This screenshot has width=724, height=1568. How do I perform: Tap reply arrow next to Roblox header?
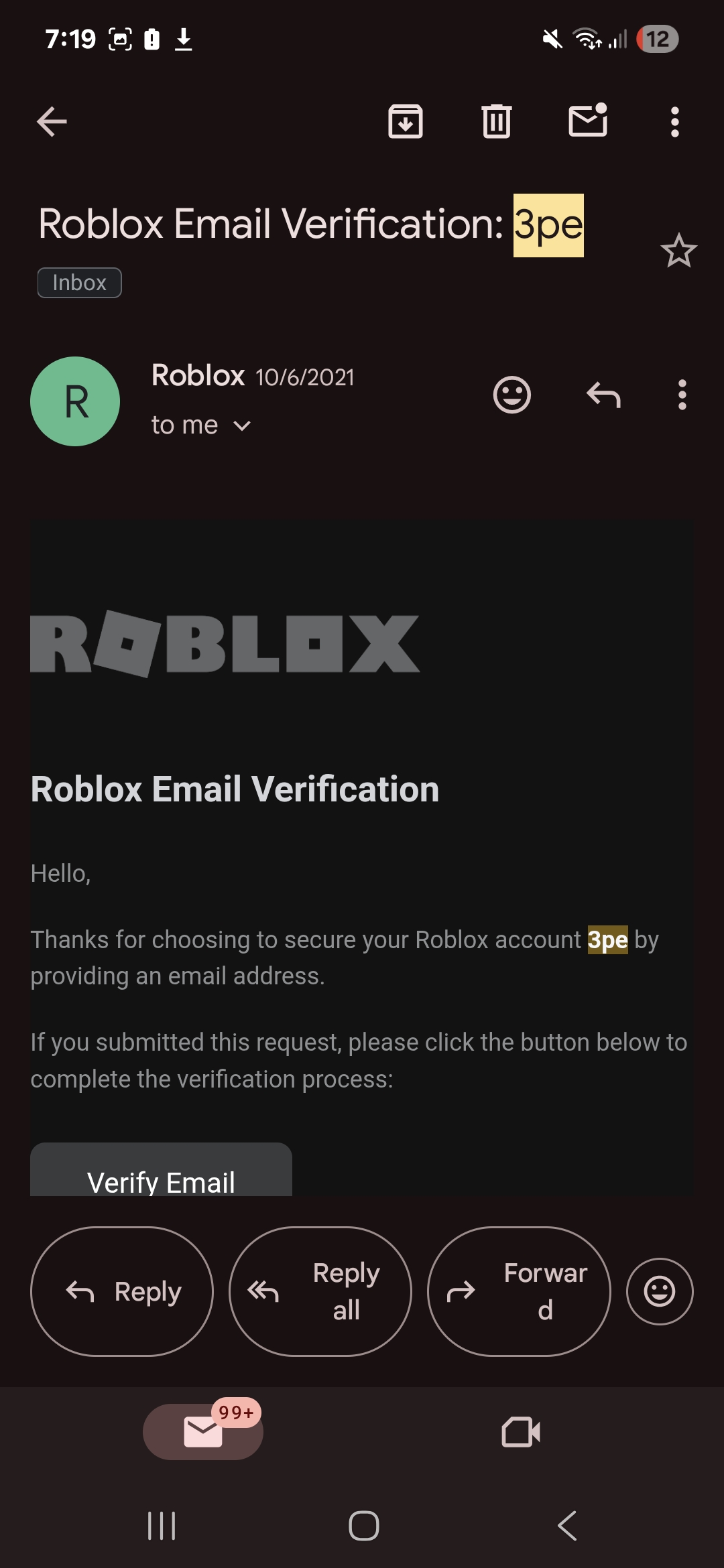[x=603, y=395]
